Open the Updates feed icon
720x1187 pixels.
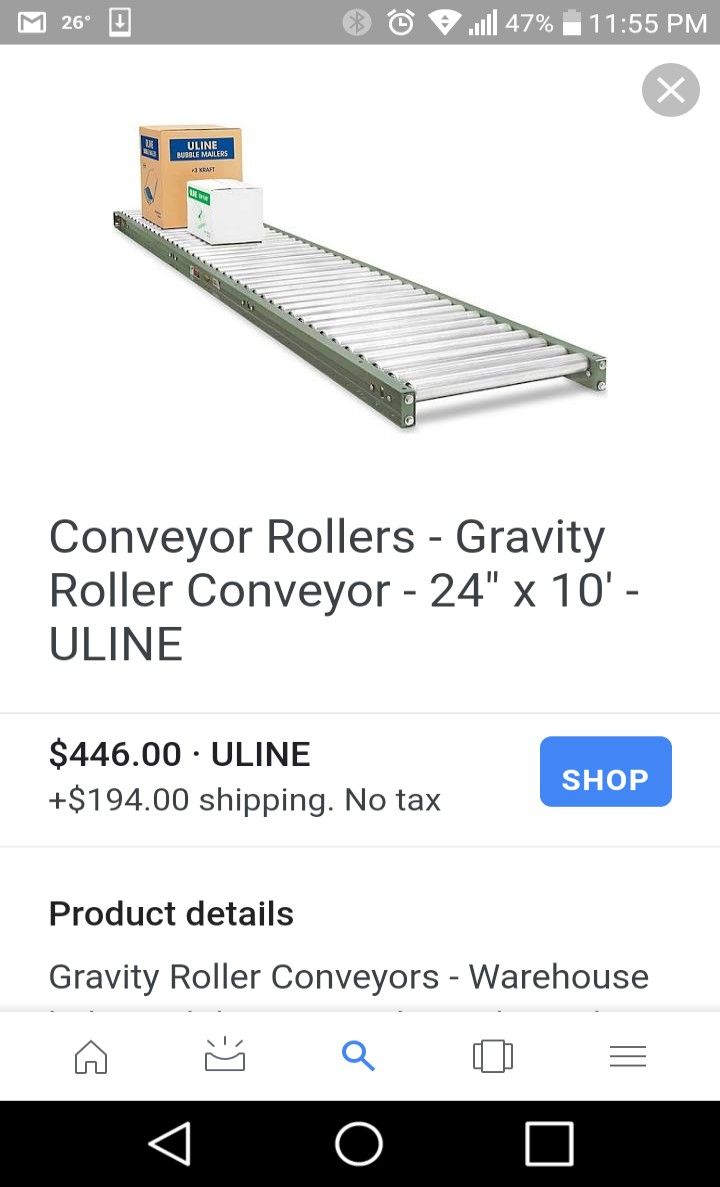tap(224, 1055)
